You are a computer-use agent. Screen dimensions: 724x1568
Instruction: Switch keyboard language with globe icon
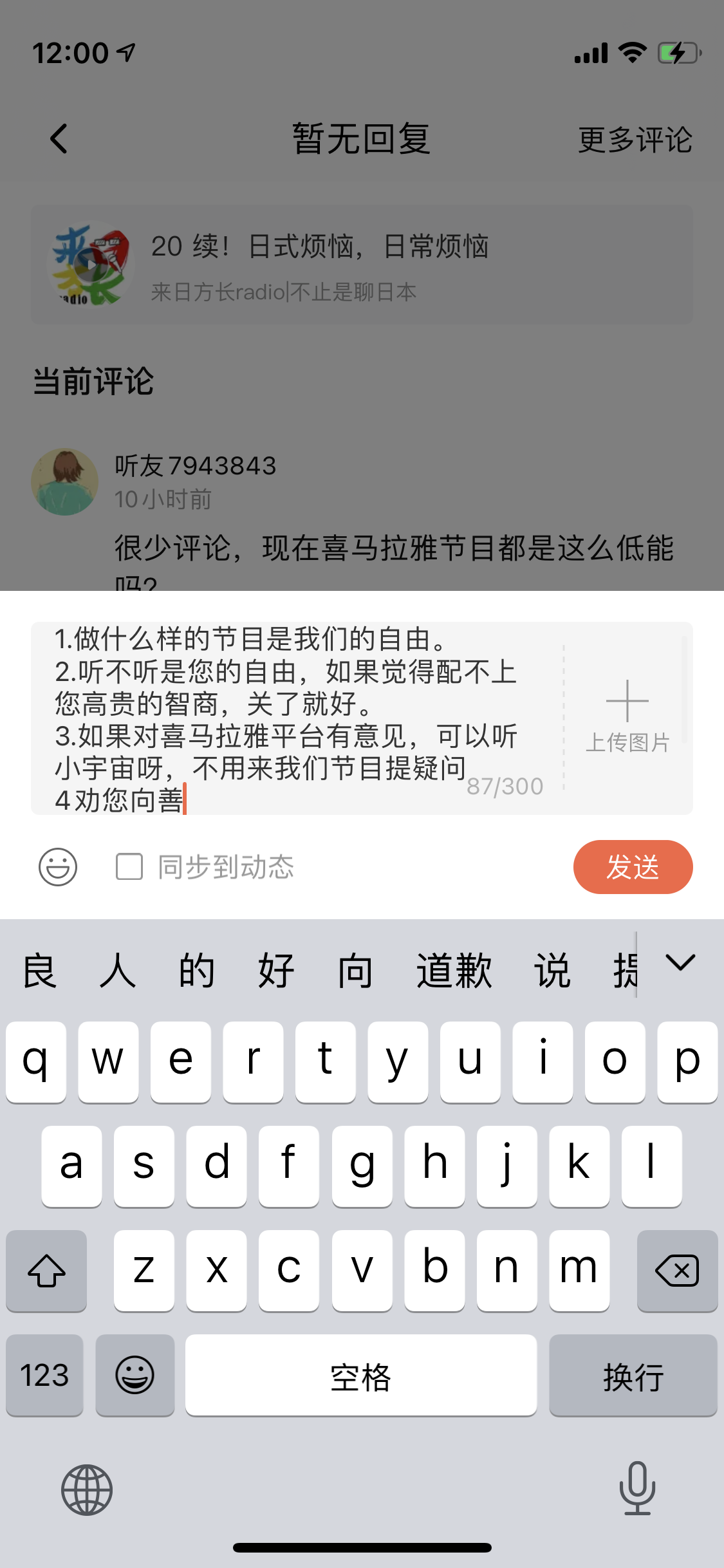pos(87,1489)
